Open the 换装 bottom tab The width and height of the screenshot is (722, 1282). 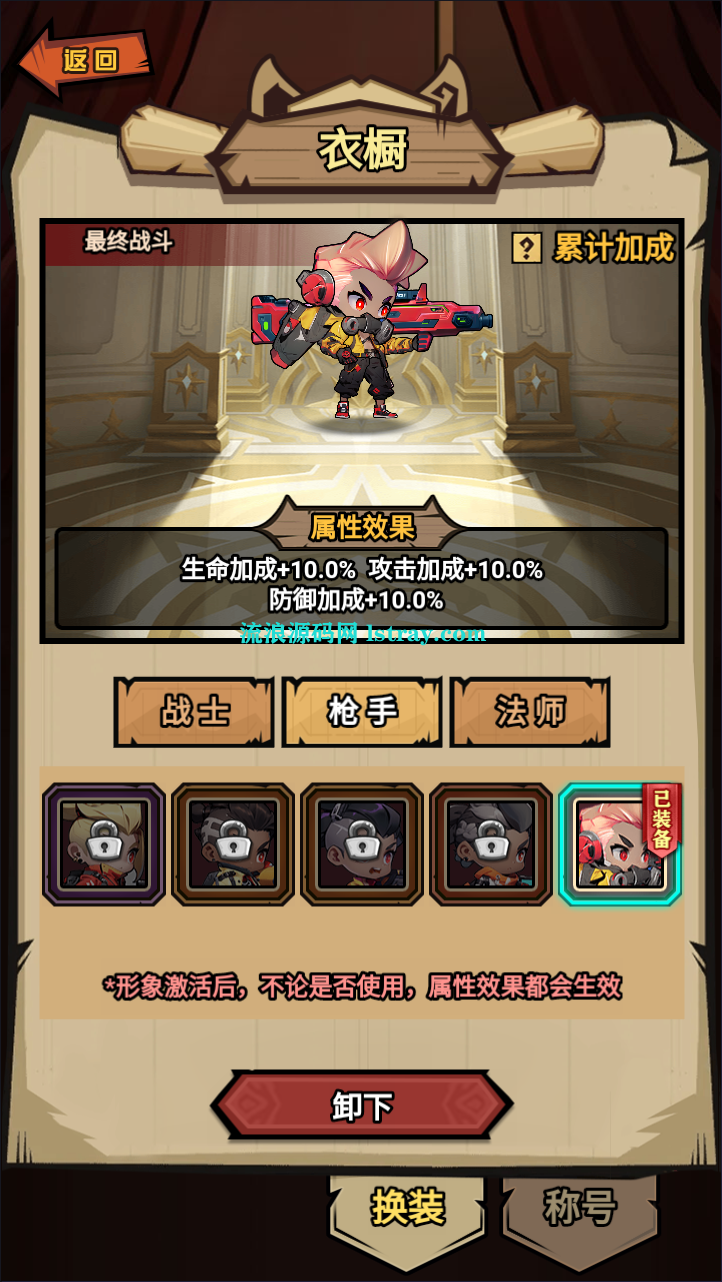[407, 1208]
